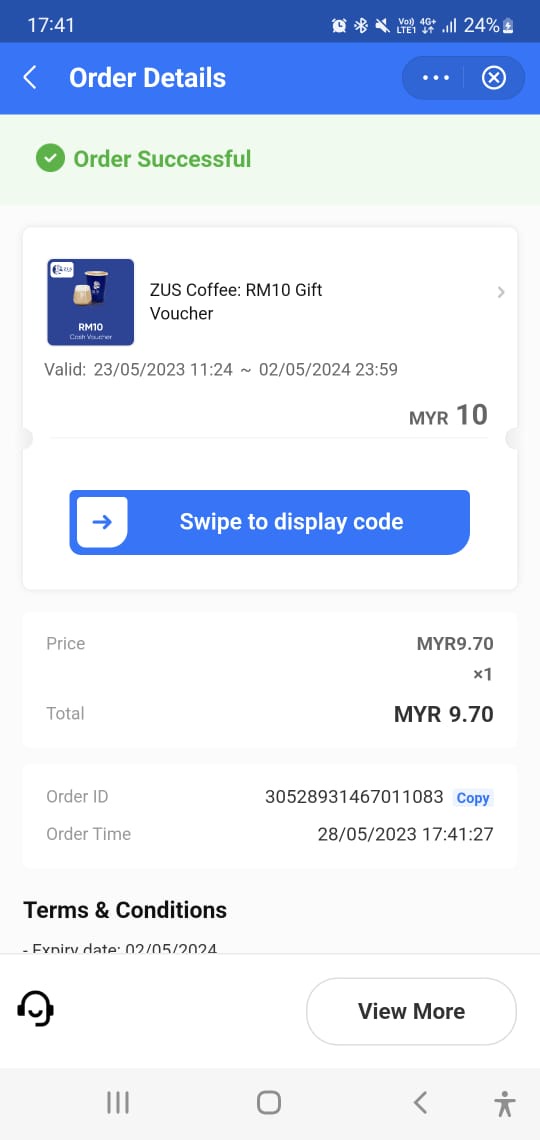Copy the Order ID
540x1140 pixels.
(472, 798)
